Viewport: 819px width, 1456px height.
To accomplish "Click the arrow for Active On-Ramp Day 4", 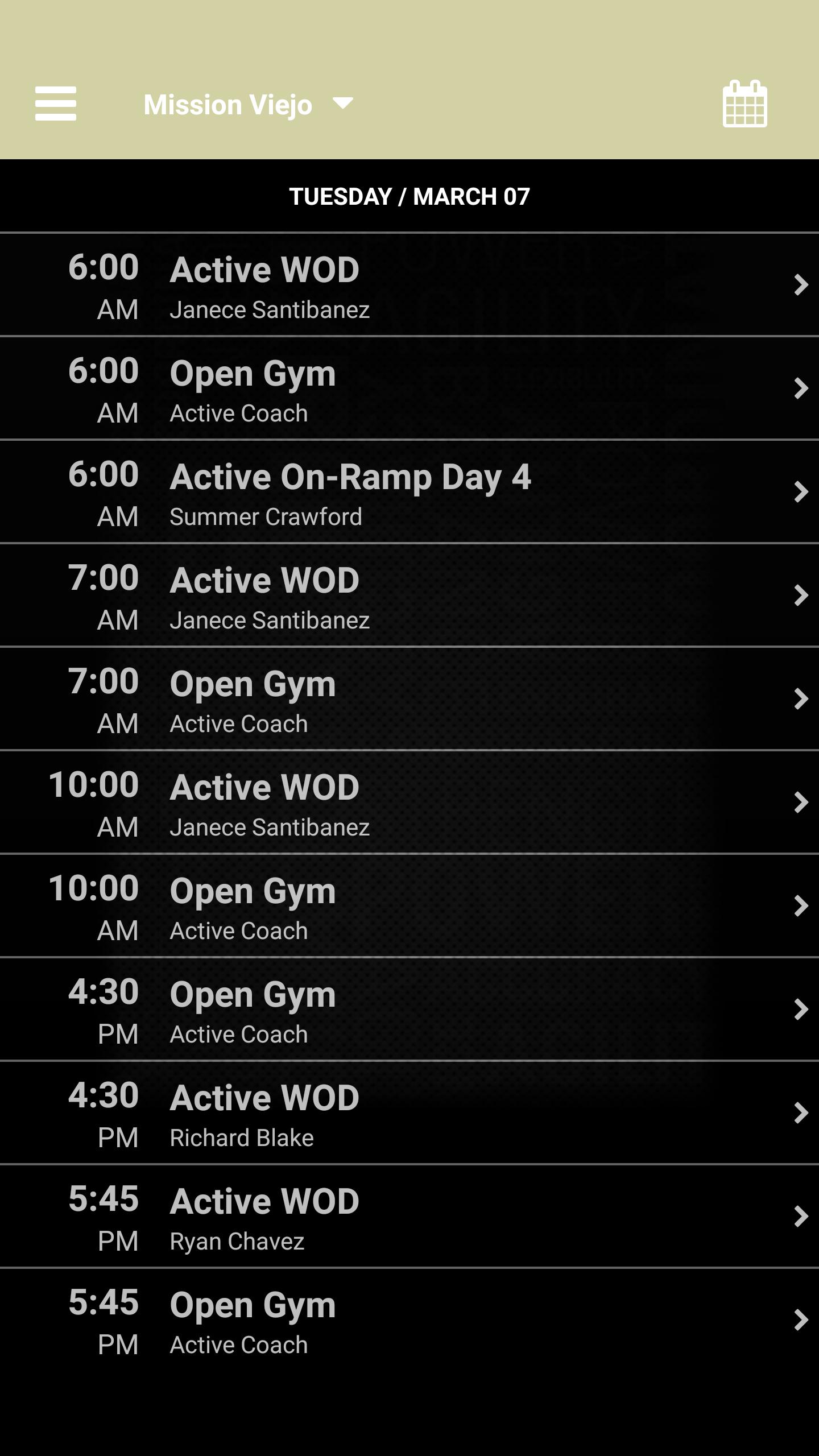I will tap(800, 493).
